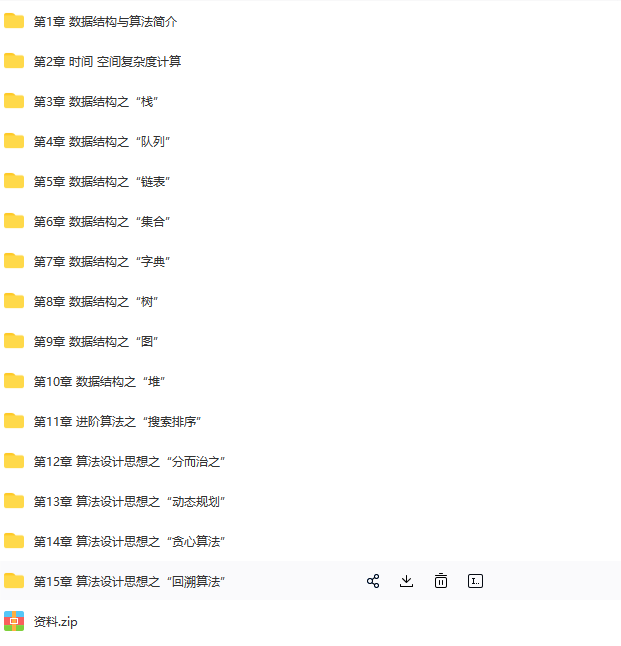Open the 第6章 "集合" folder
The height and width of the screenshot is (646, 621).
tap(103, 221)
